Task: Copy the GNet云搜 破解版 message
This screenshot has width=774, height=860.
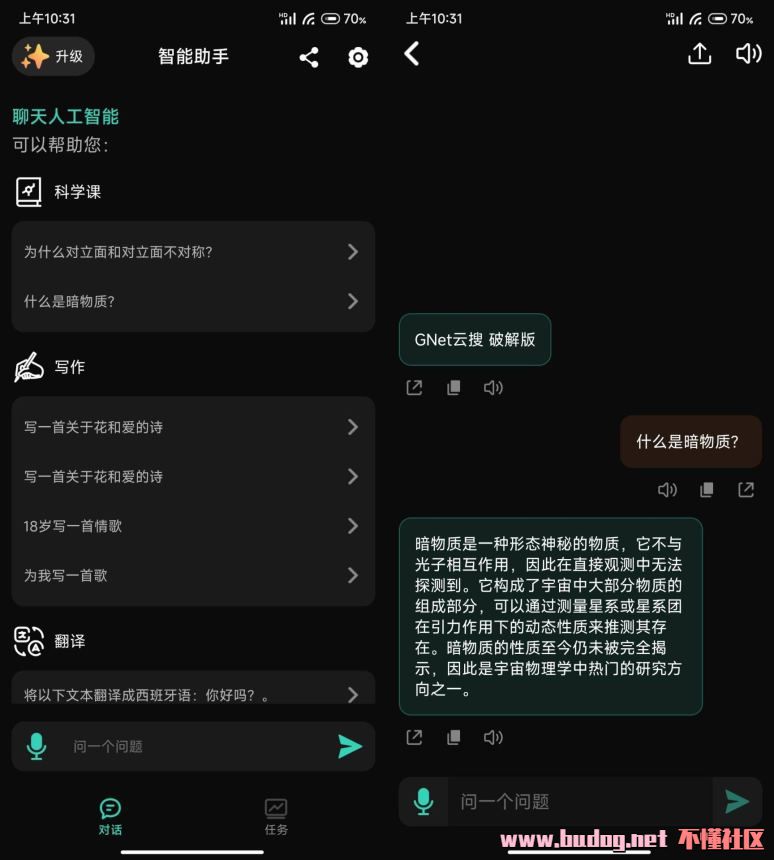Action: pyautogui.click(x=454, y=388)
